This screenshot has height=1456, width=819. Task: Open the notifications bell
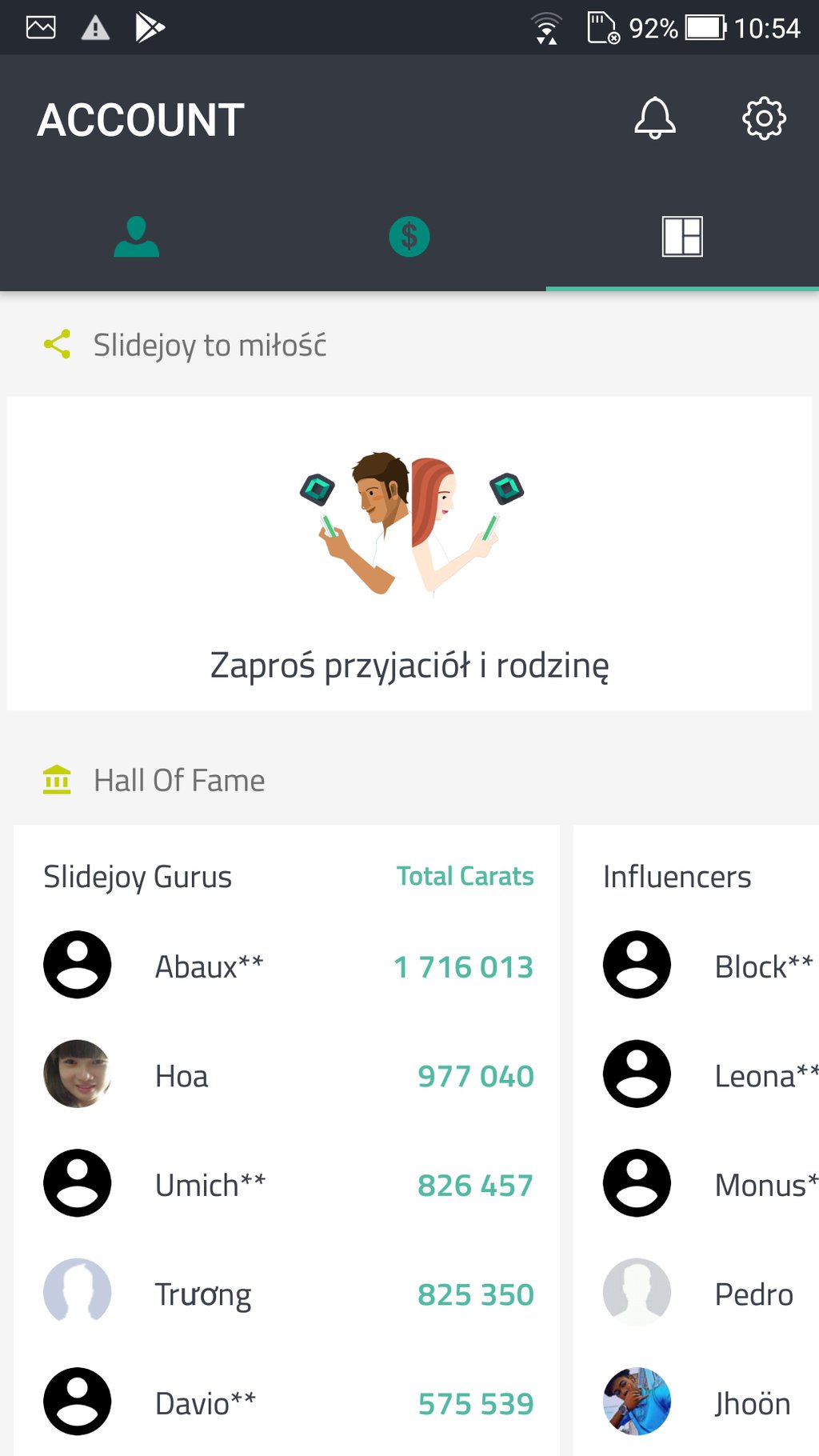(x=654, y=119)
